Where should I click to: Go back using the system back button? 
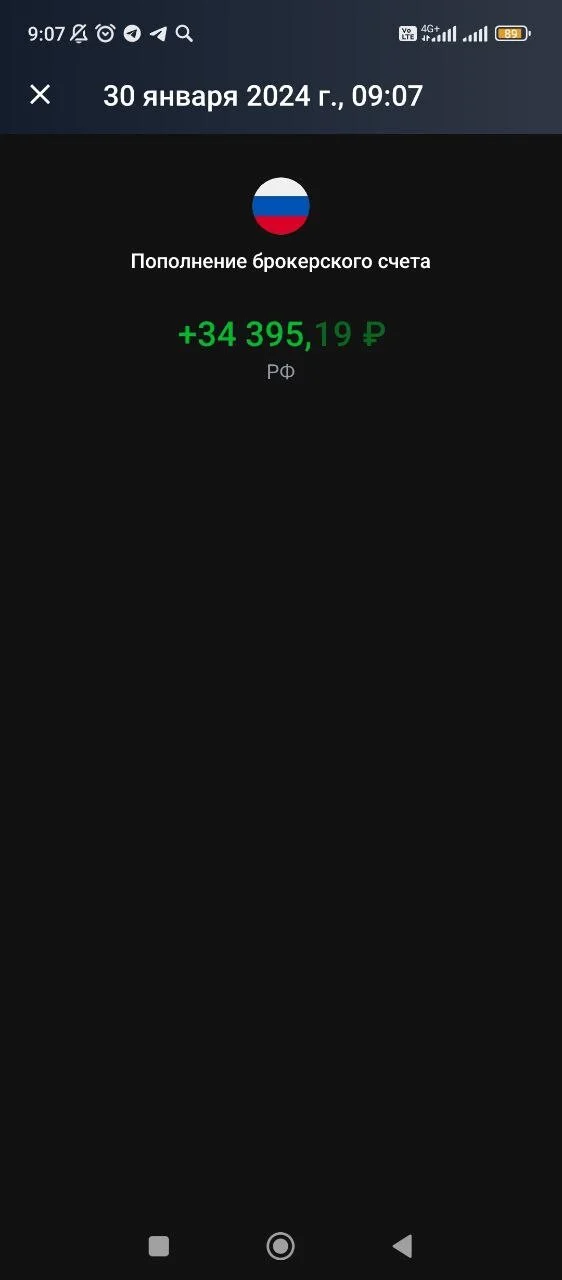(402, 1245)
